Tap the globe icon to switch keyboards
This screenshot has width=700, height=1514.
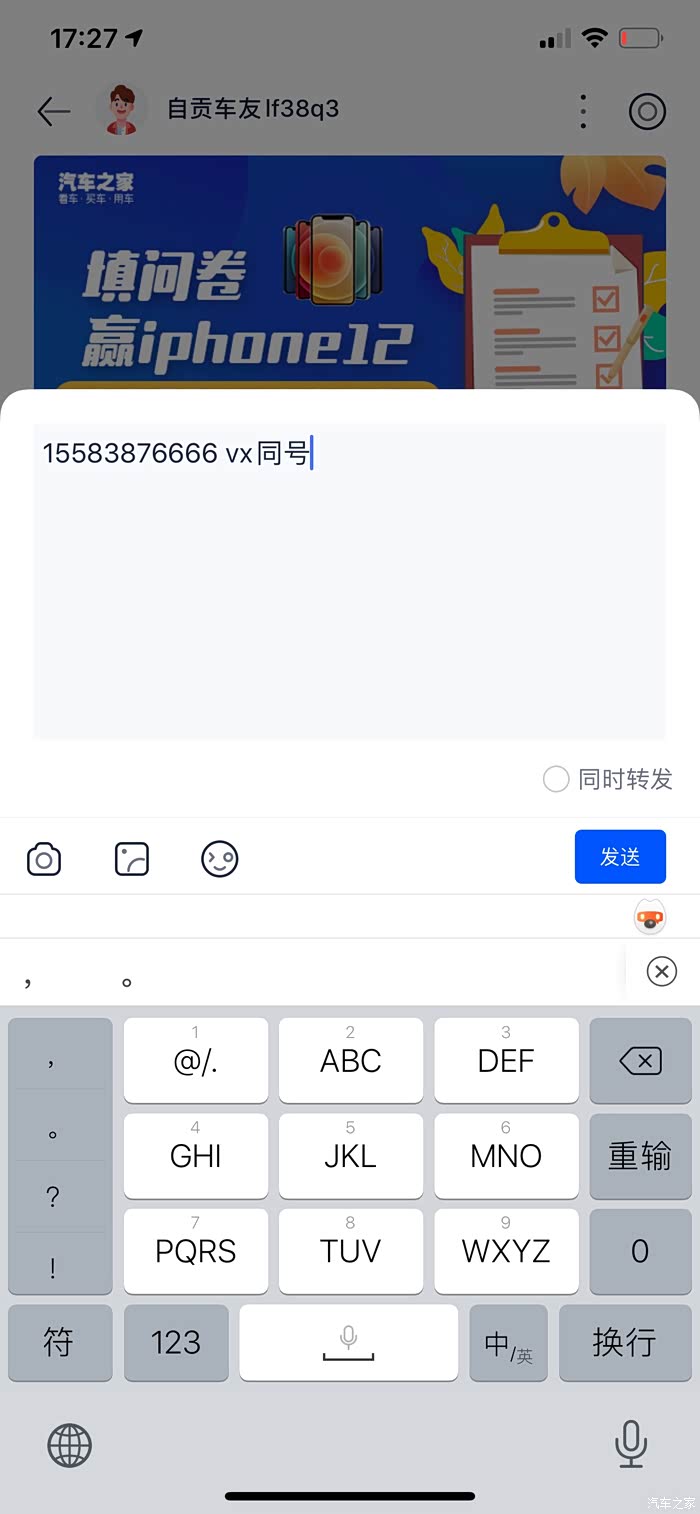(70, 1445)
